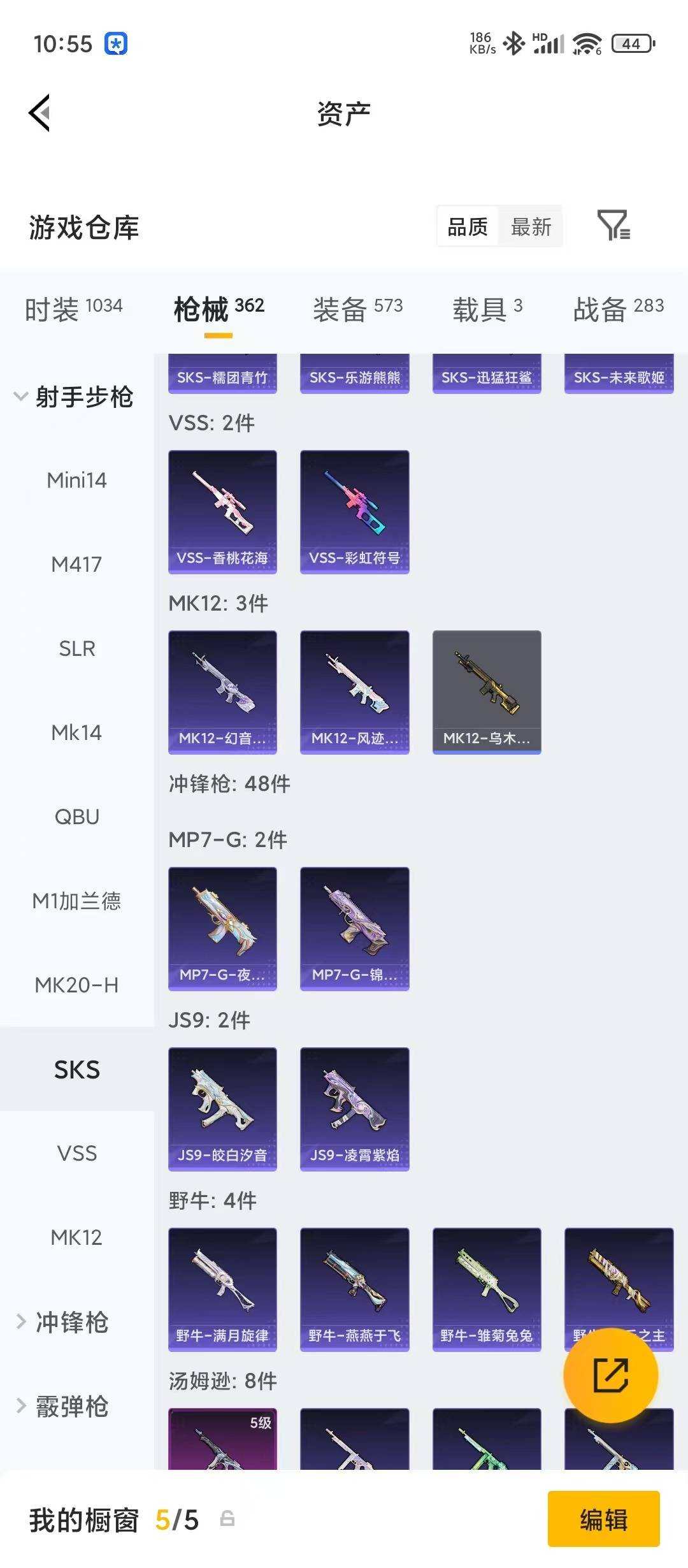Tap the 编辑 button

(x=603, y=1520)
